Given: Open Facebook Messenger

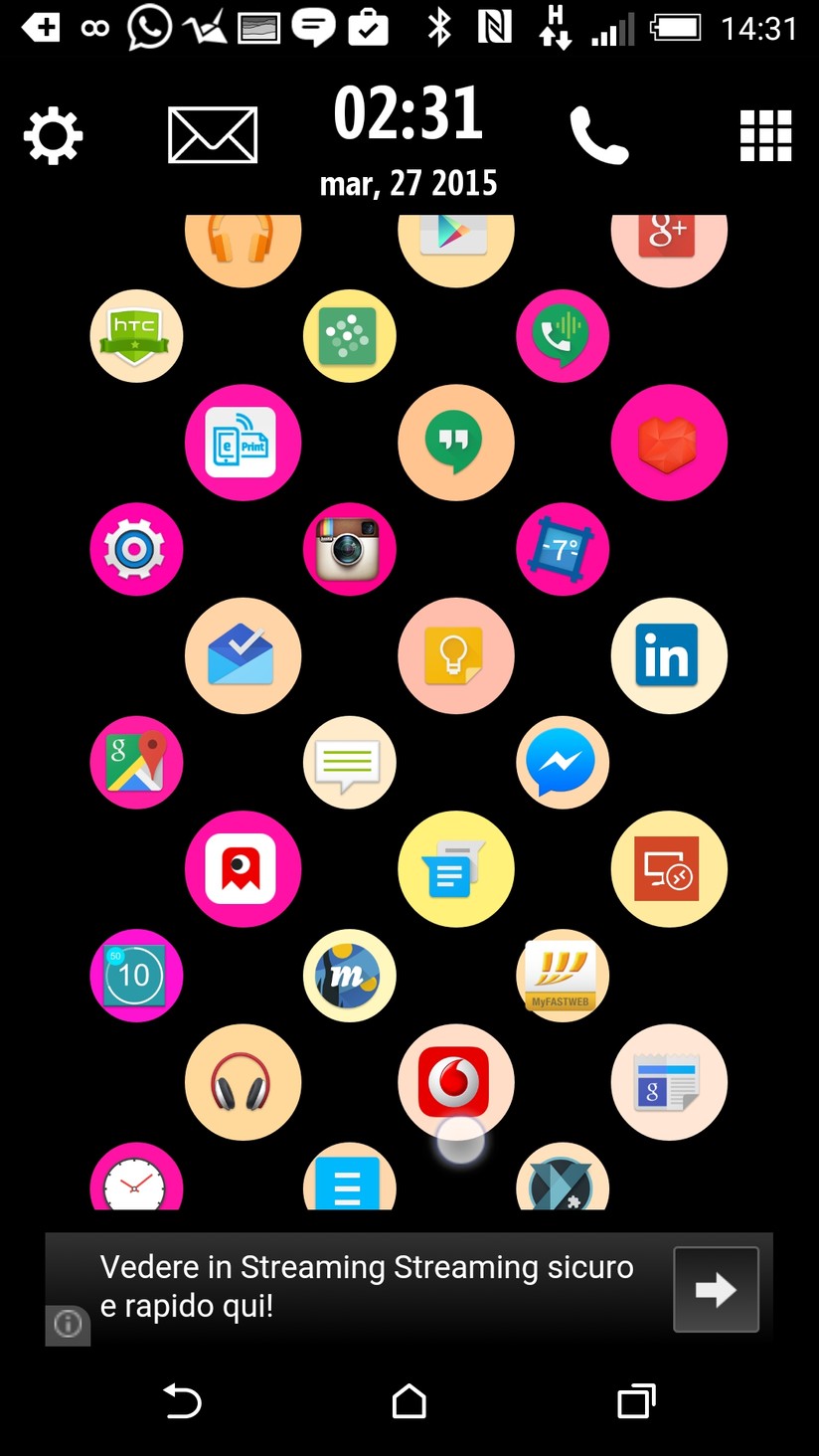Looking at the screenshot, I should [563, 763].
